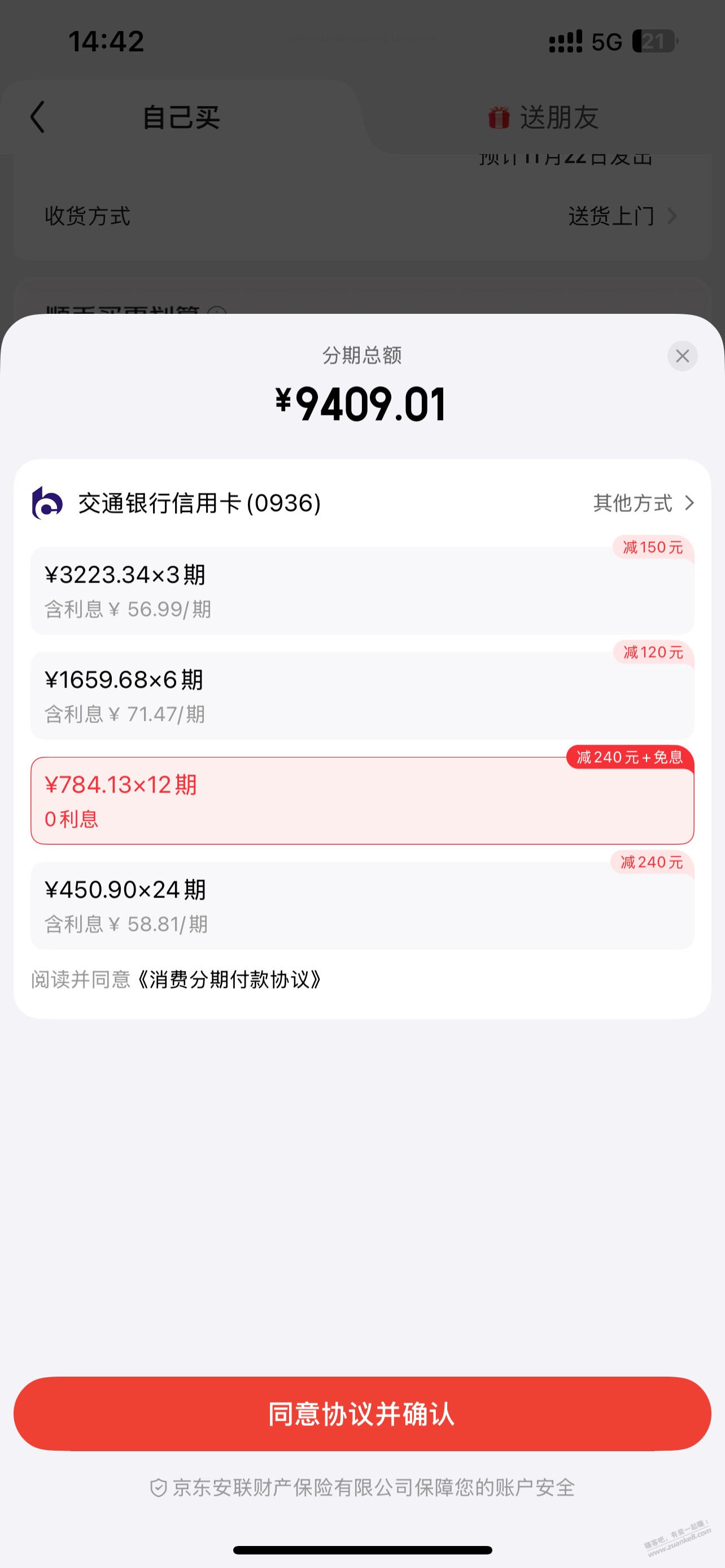Viewport: 725px width, 1568px height.
Task: Select the ¥450.90×24期 installment plan
Action: click(361, 906)
